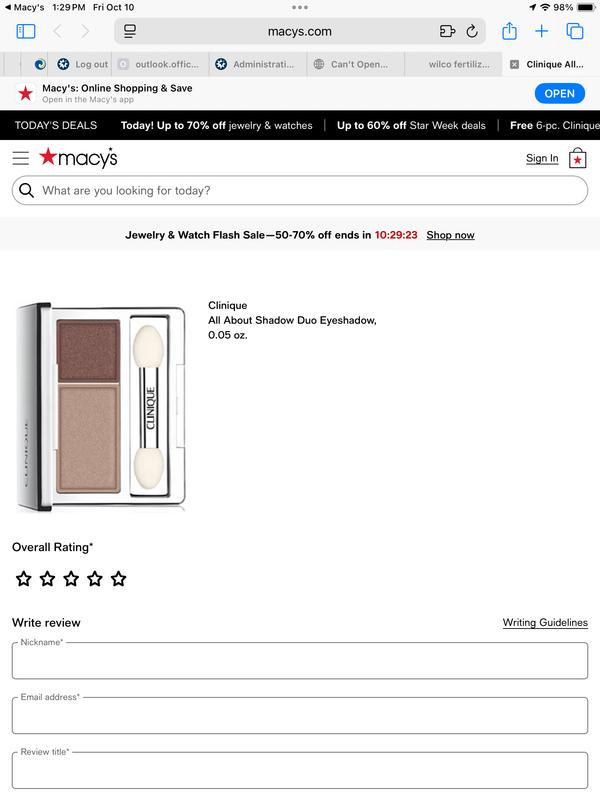
Task: Toggle the Safari sidebar
Action: click(x=26, y=31)
